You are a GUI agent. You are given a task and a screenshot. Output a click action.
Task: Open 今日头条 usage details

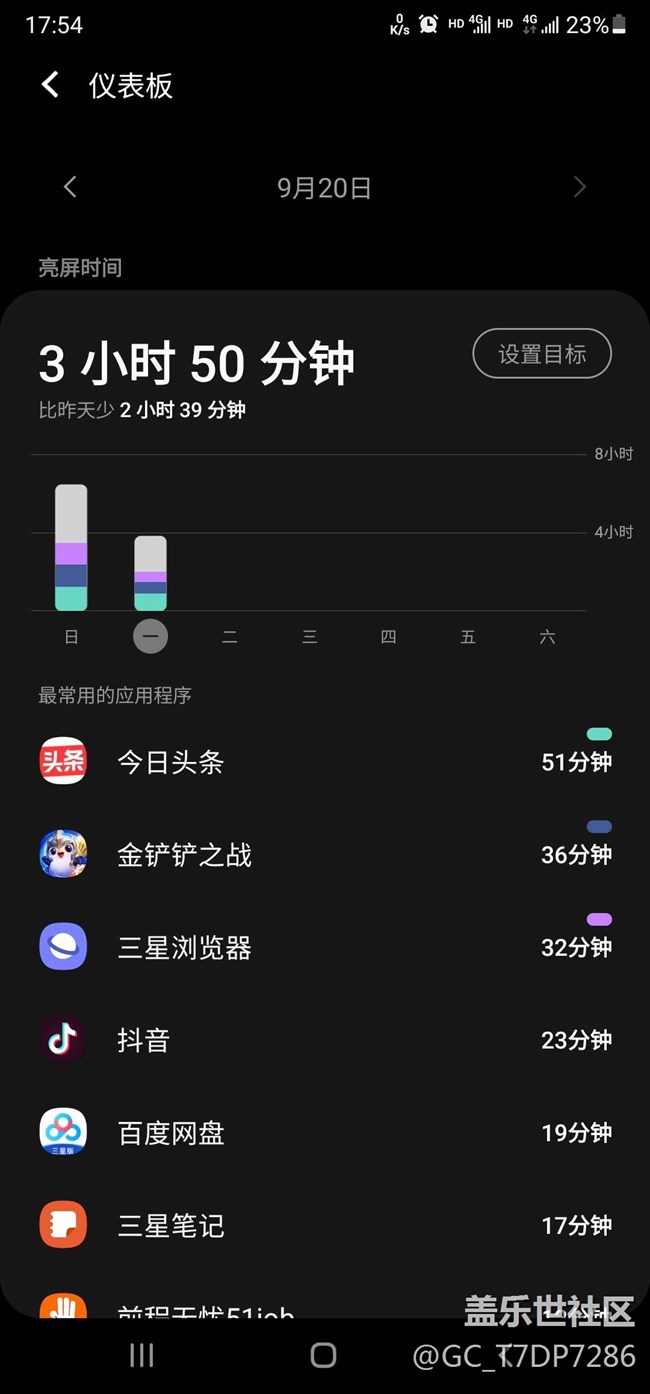click(x=324, y=762)
